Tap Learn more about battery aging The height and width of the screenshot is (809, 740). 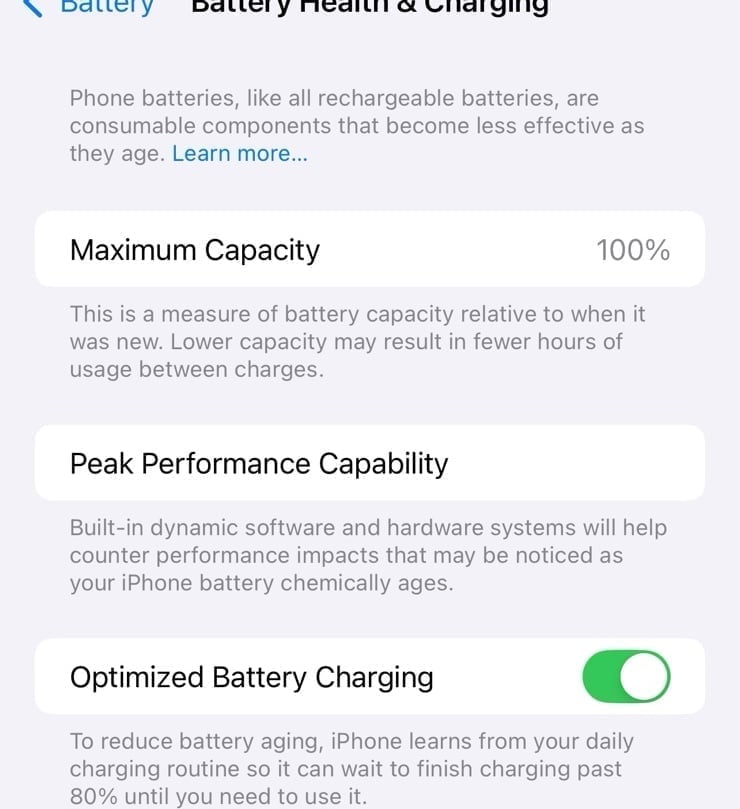click(x=238, y=153)
